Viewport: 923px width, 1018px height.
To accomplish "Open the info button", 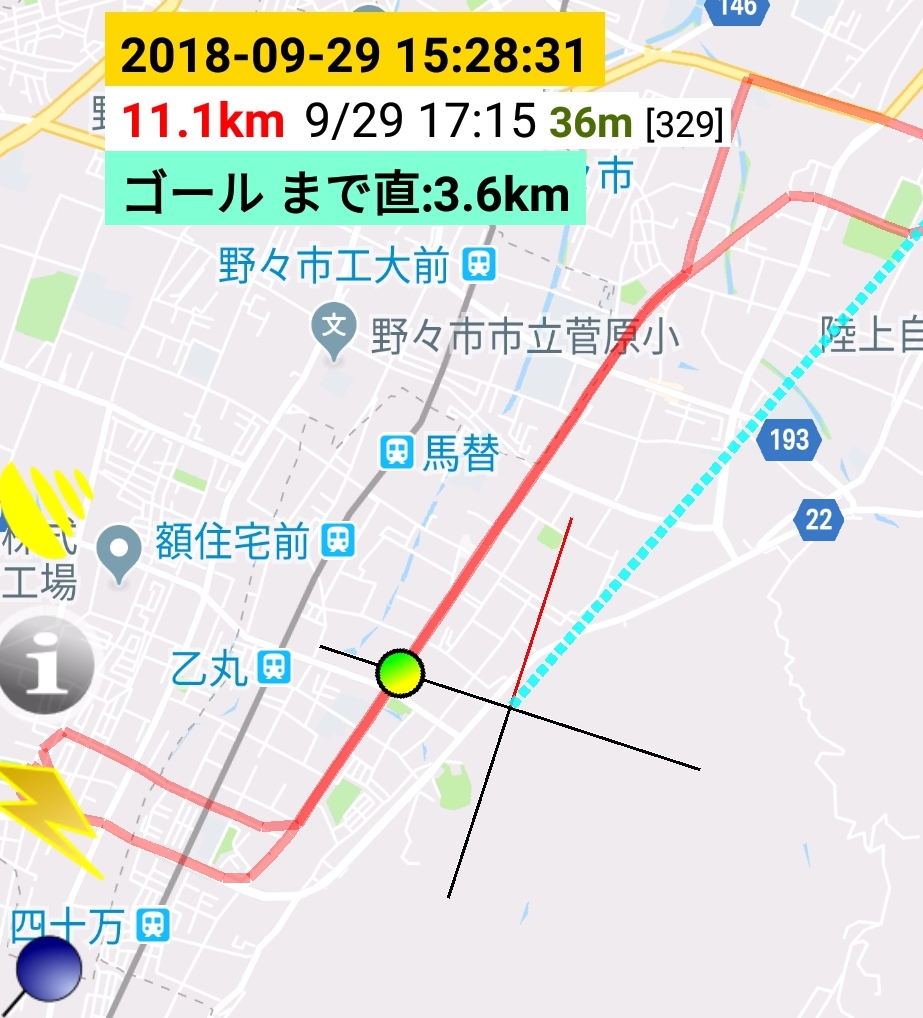I will tap(46, 666).
